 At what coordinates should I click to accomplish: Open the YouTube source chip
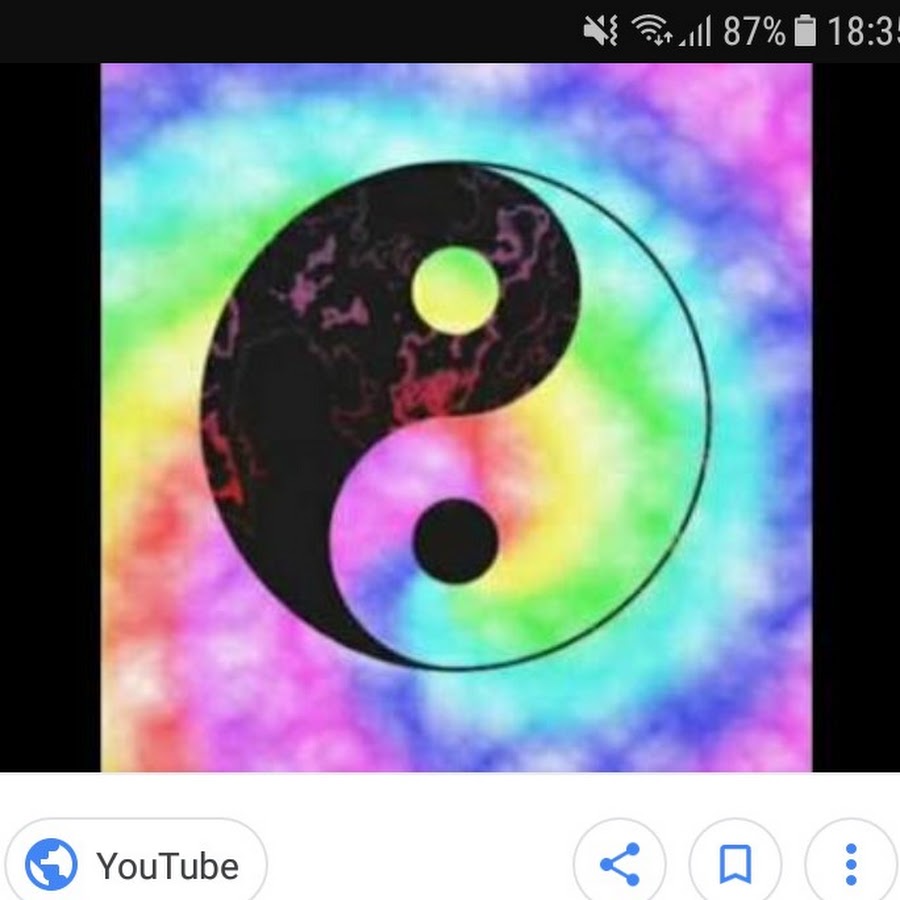(135, 864)
